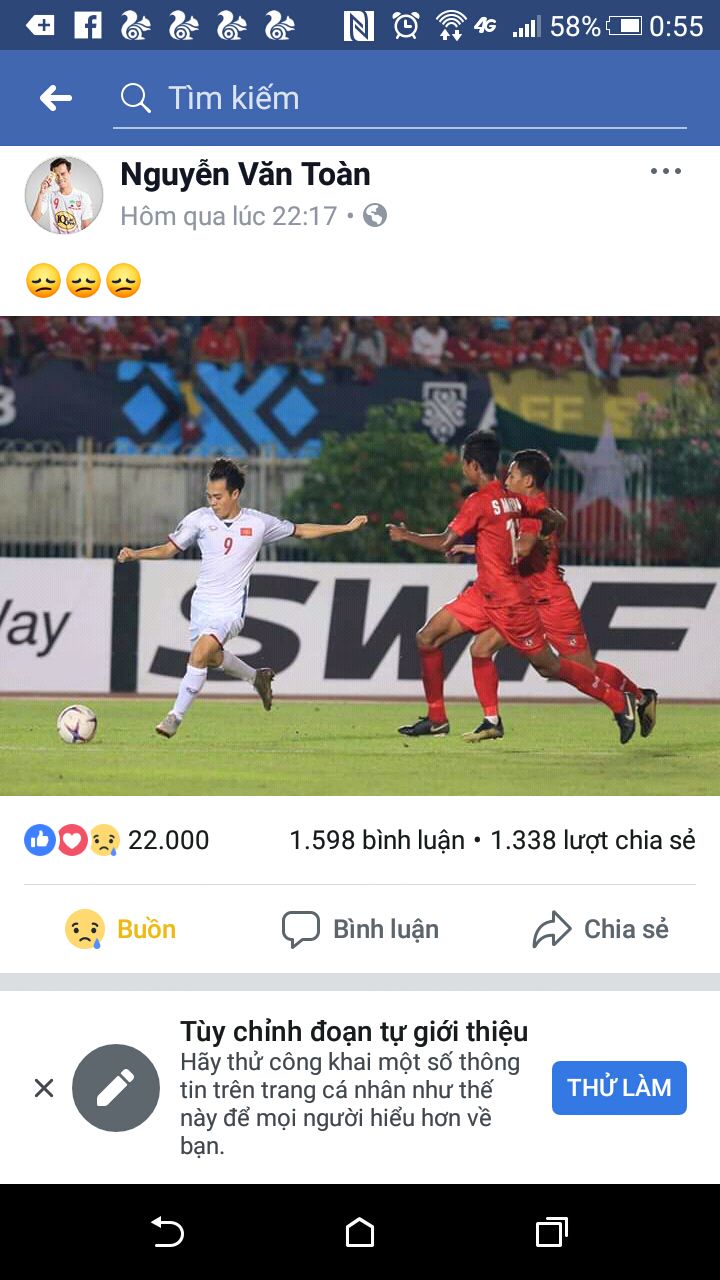The height and width of the screenshot is (1280, 720).
Task: View who reacted to the post
Action: [118, 840]
